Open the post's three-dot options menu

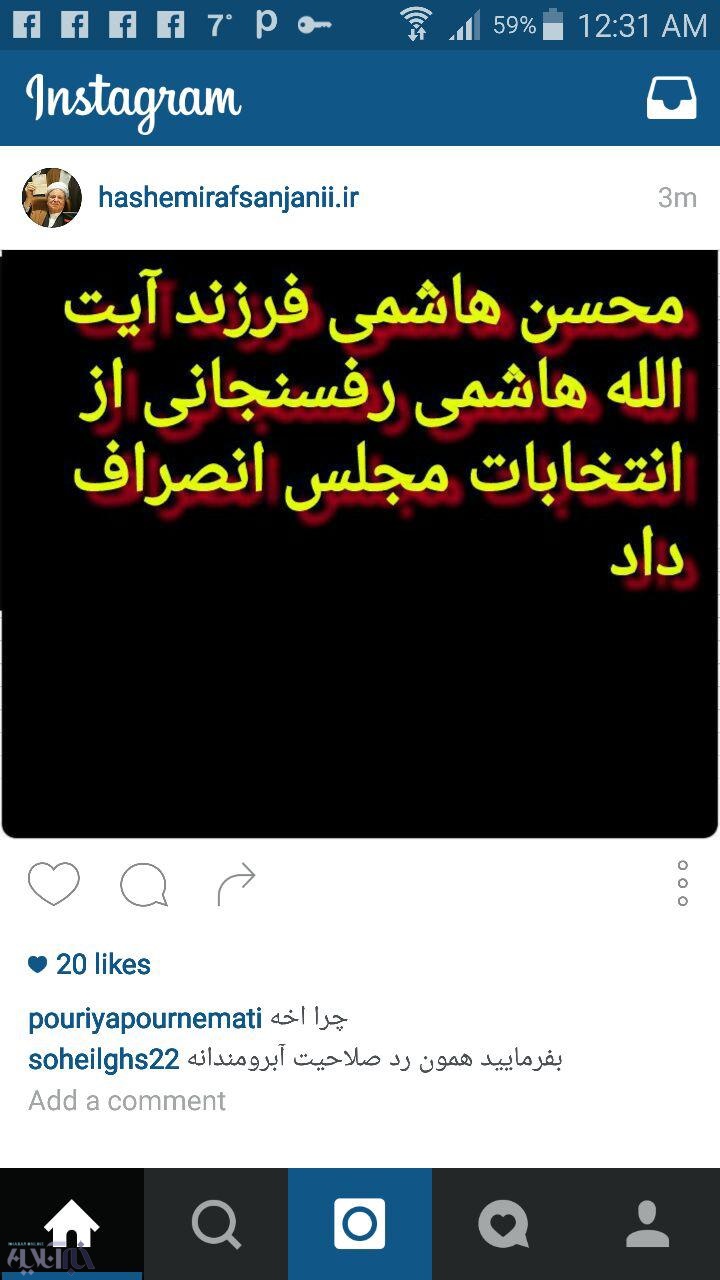point(683,883)
